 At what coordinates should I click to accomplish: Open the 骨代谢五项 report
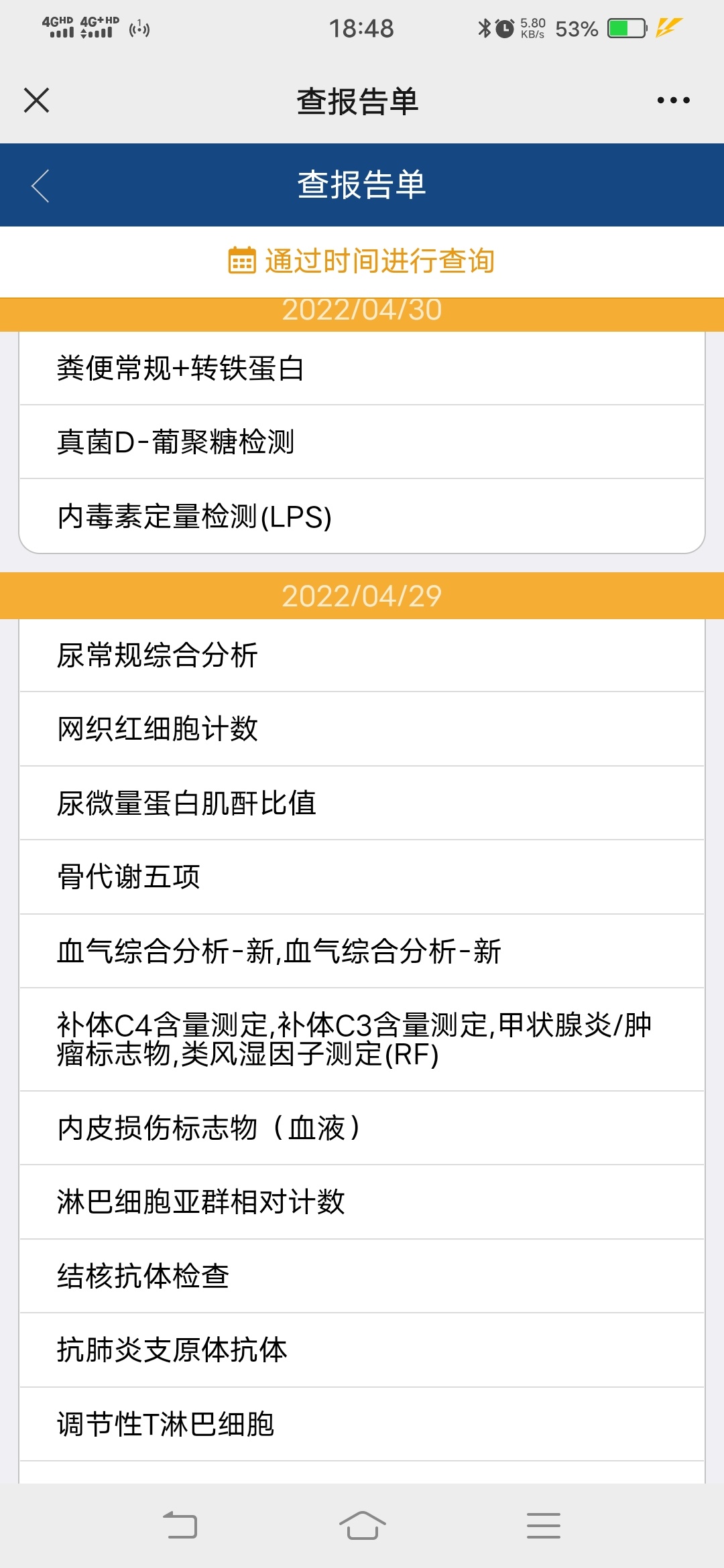click(362, 876)
